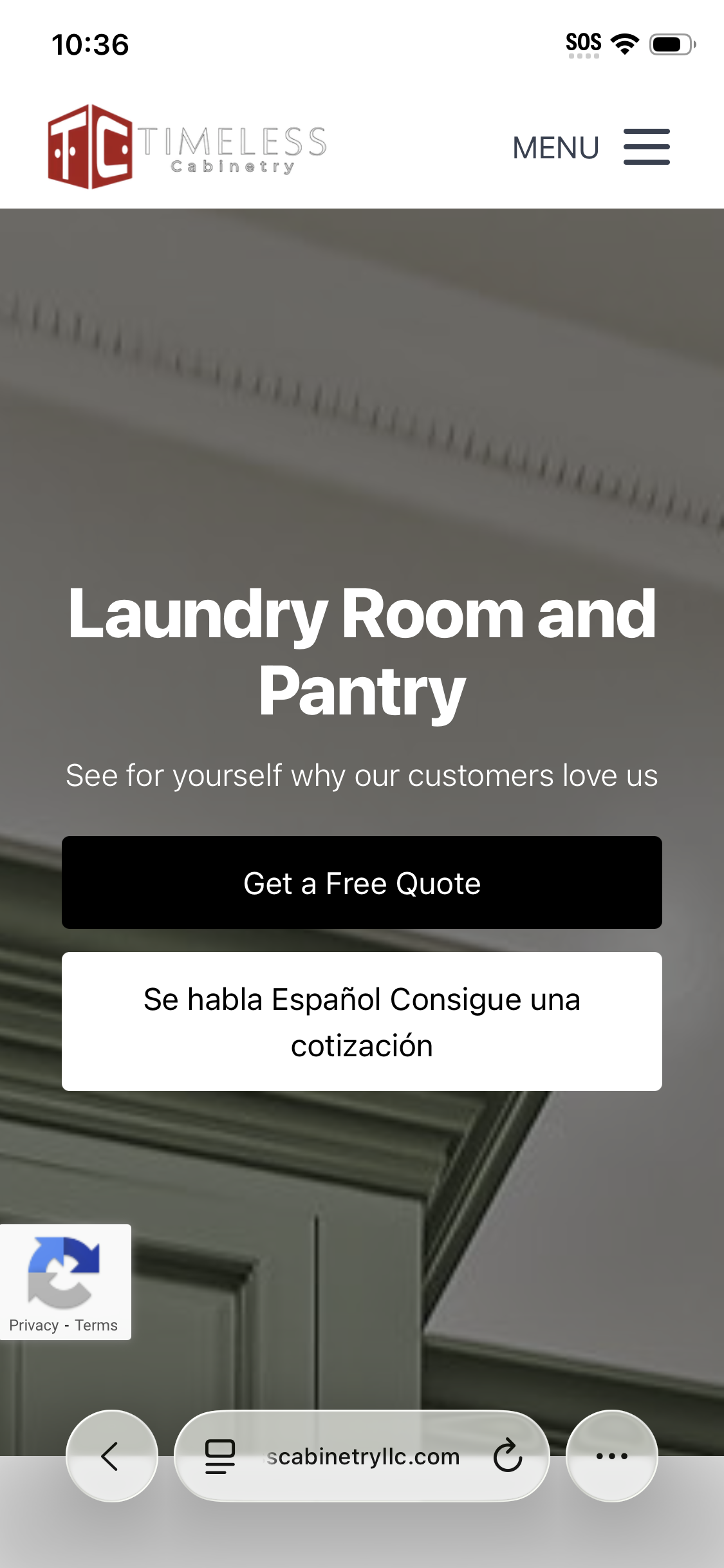Viewport: 724px width, 1568px height.
Task: Open the reCAPTCHA Terms link
Action: click(x=96, y=1325)
